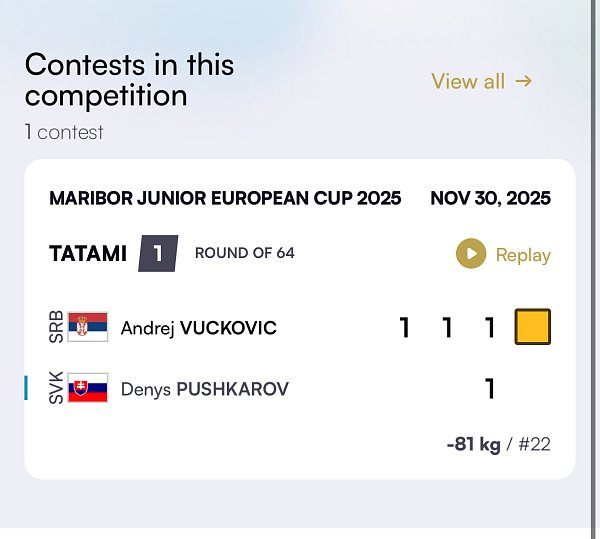This screenshot has width=600, height=539.
Task: Play the contest Replay
Action: click(x=503, y=254)
